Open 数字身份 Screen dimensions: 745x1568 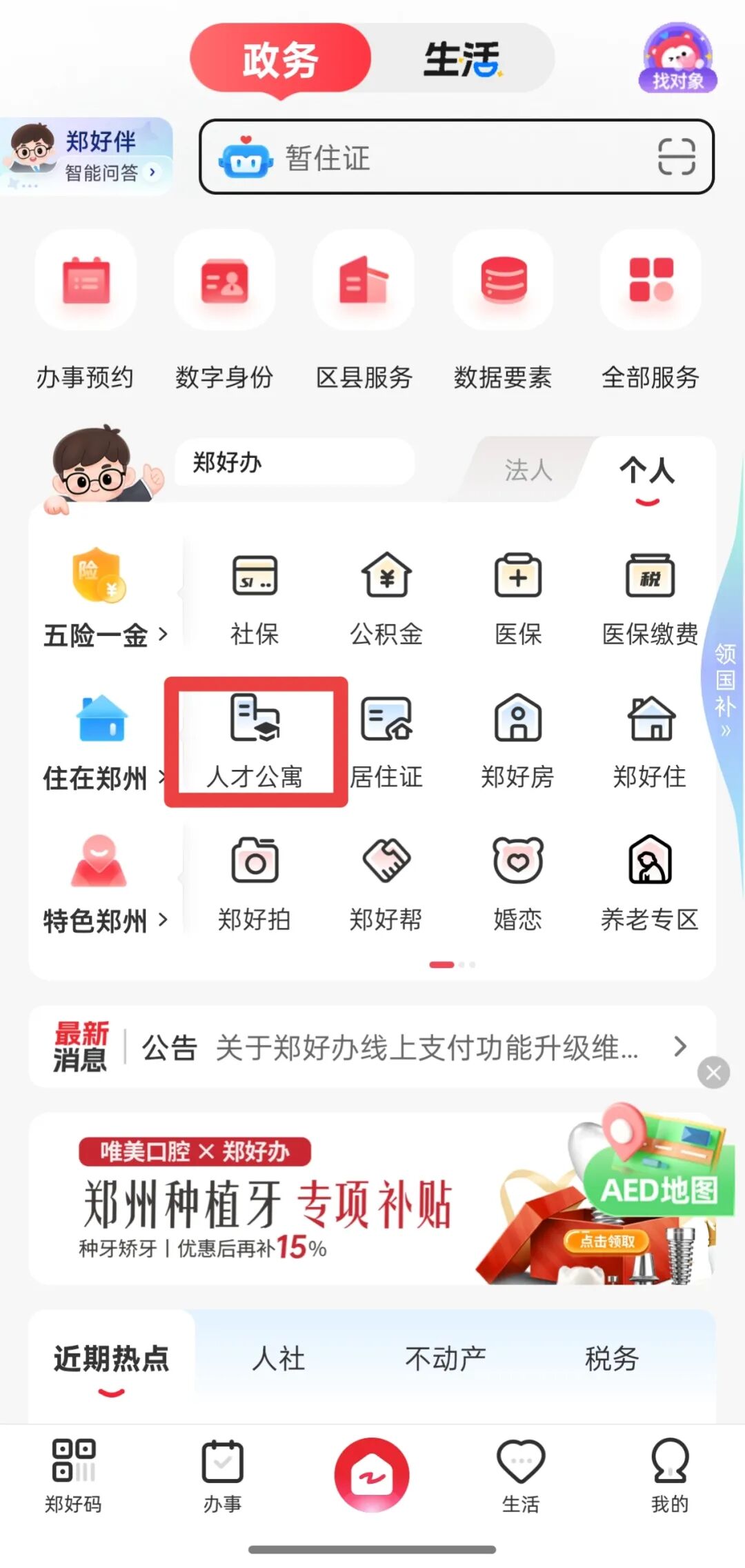pos(224,310)
